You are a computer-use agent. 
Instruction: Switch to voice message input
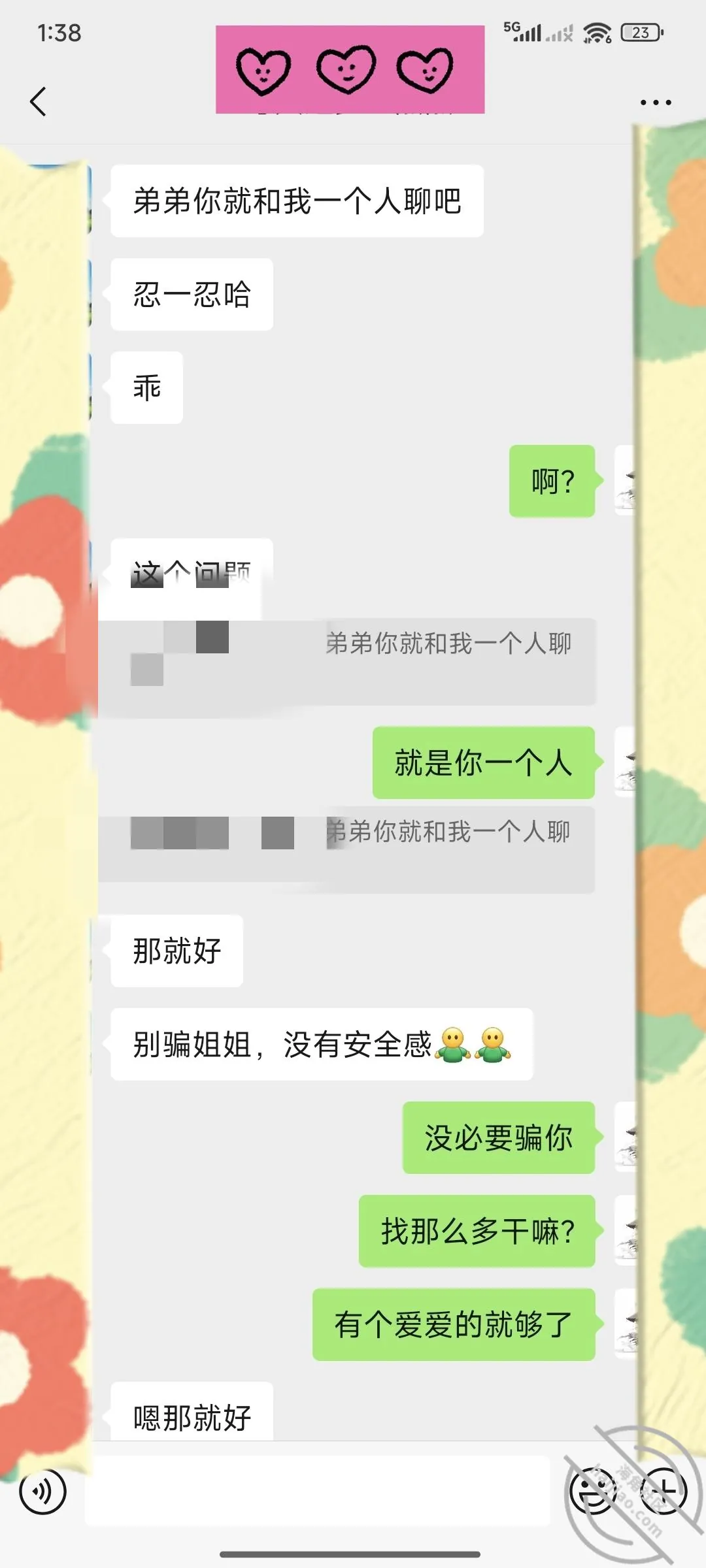(x=43, y=1492)
